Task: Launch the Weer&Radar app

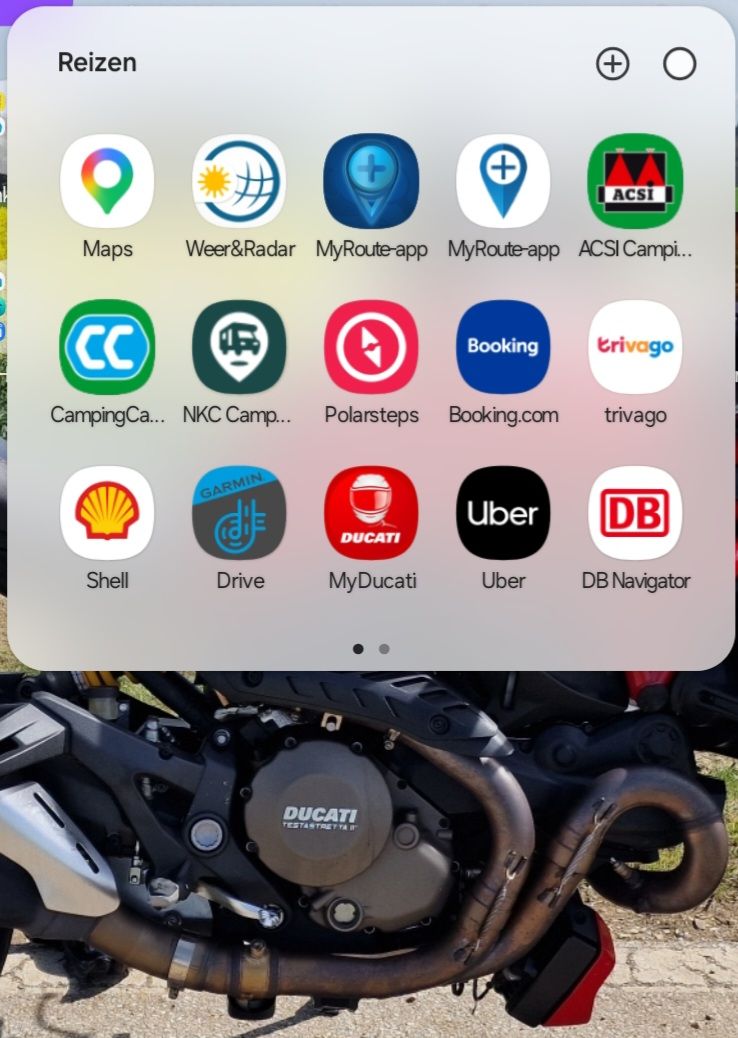Action: 239,181
